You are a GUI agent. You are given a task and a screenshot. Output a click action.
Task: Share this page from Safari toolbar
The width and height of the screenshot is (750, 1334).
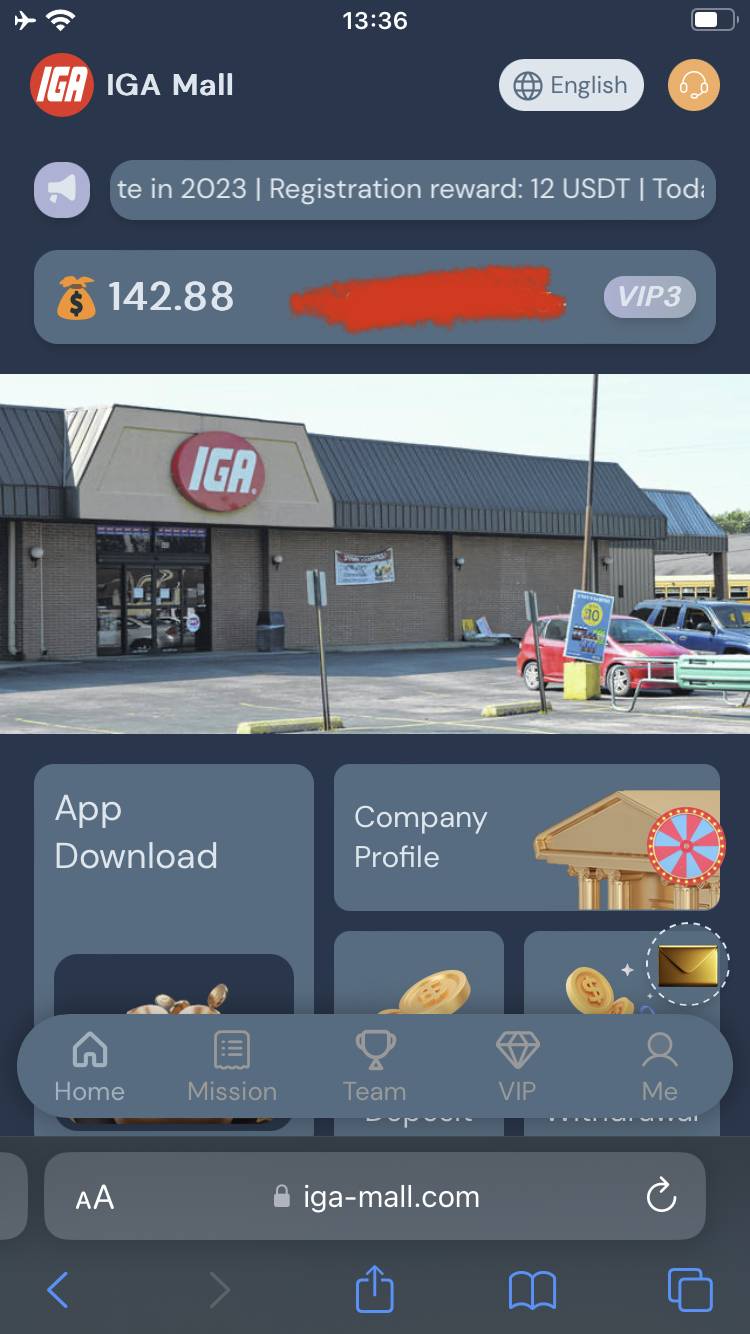coord(375,1288)
